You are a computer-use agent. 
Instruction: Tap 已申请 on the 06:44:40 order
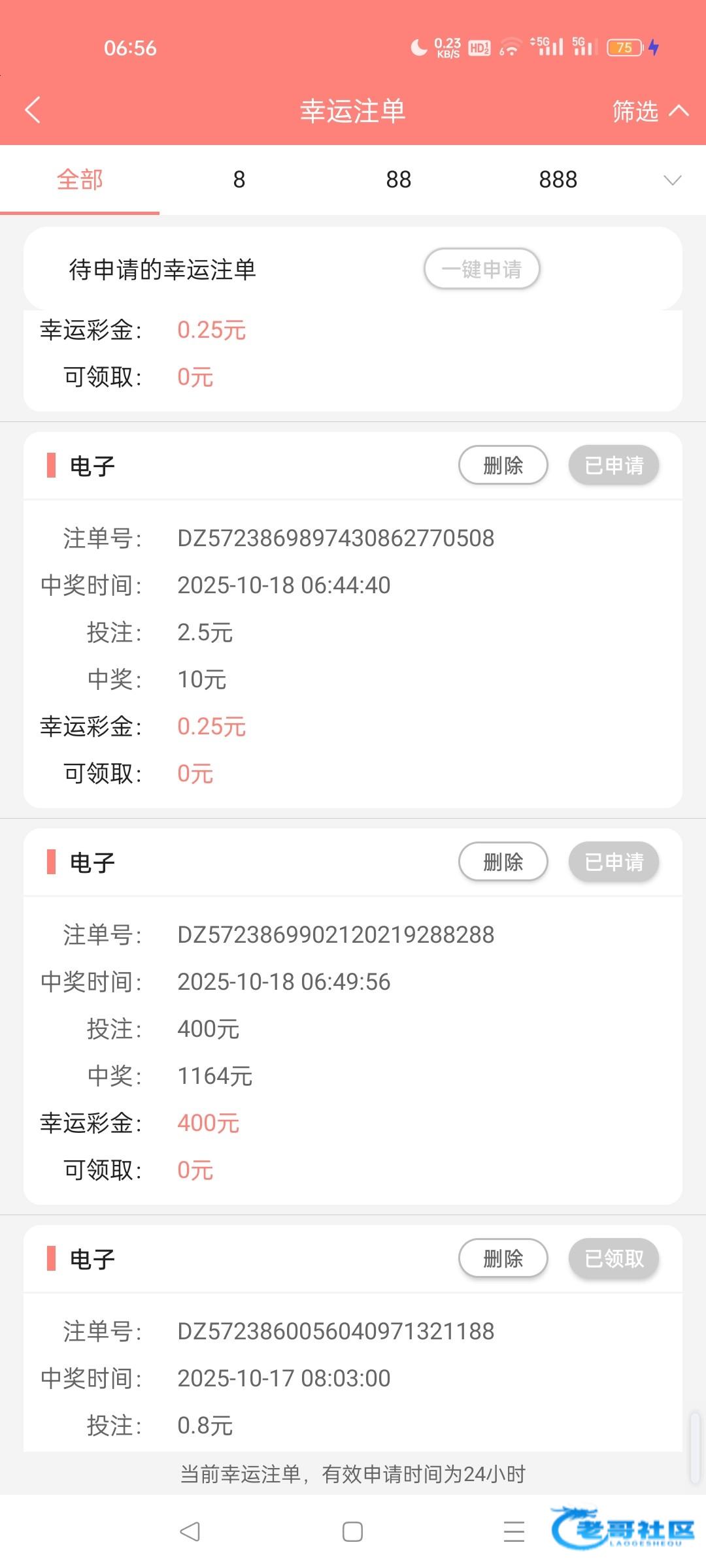click(614, 465)
